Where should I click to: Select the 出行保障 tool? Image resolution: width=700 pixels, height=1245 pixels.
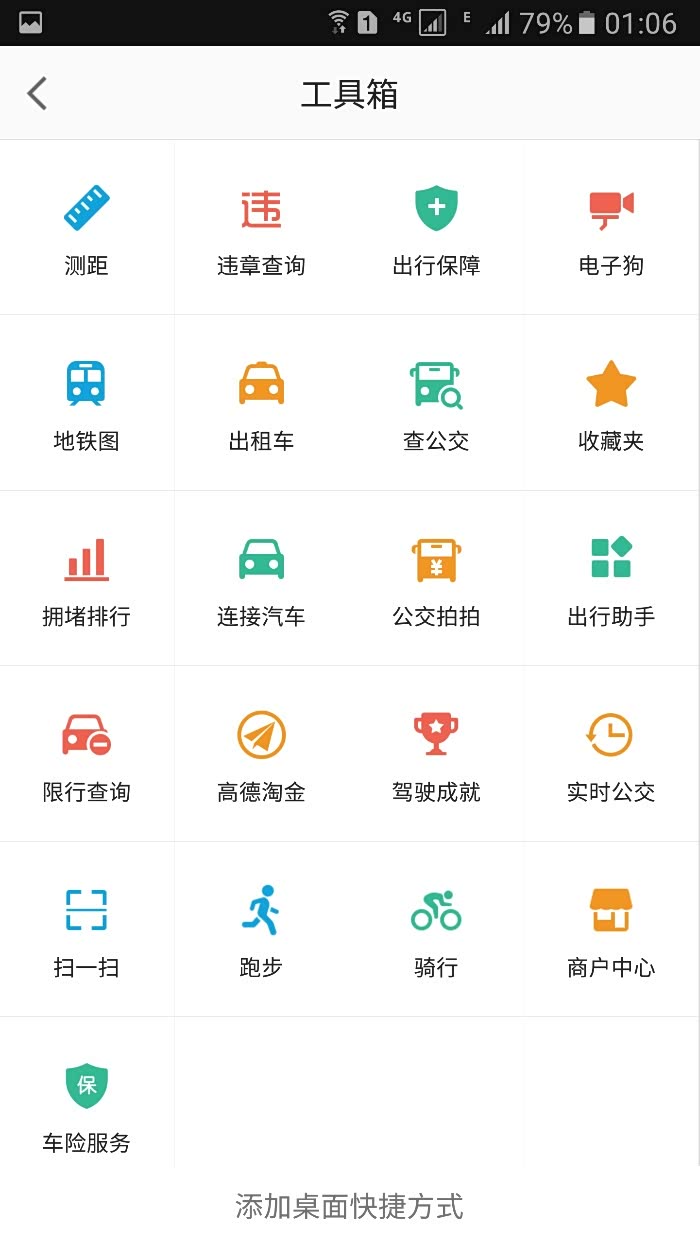[436, 228]
